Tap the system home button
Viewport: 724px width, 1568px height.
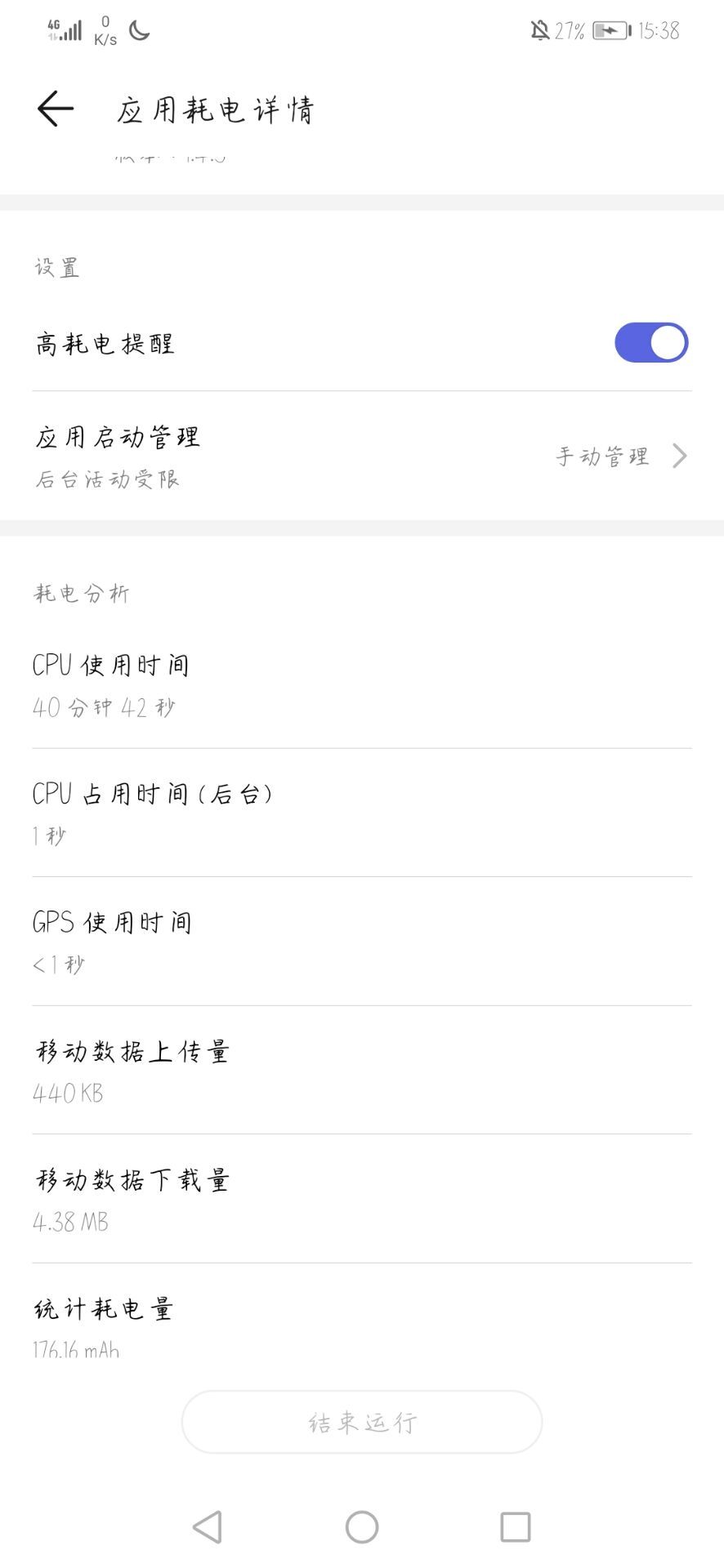point(362,1526)
